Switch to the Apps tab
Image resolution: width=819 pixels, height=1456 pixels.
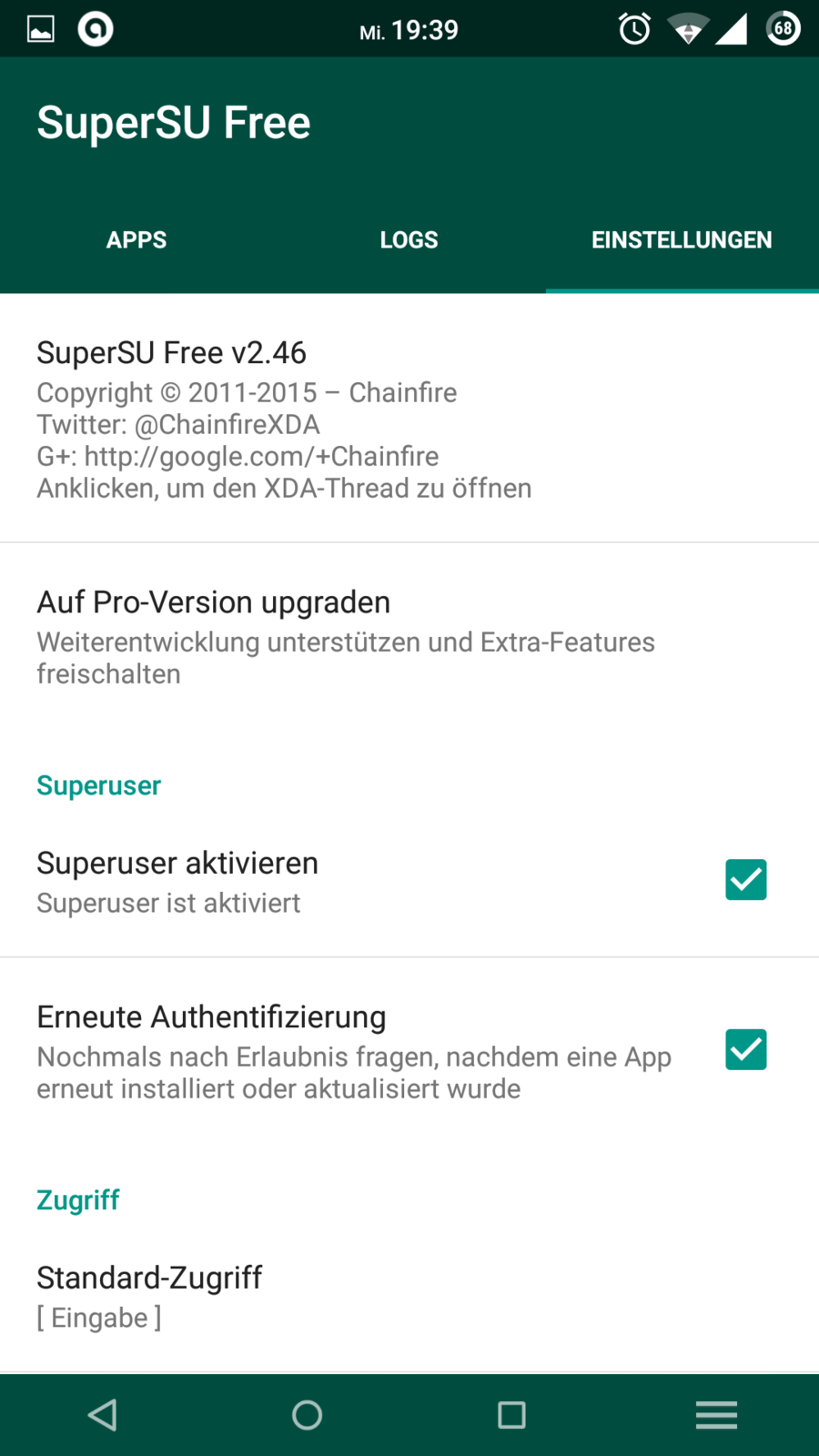136,239
